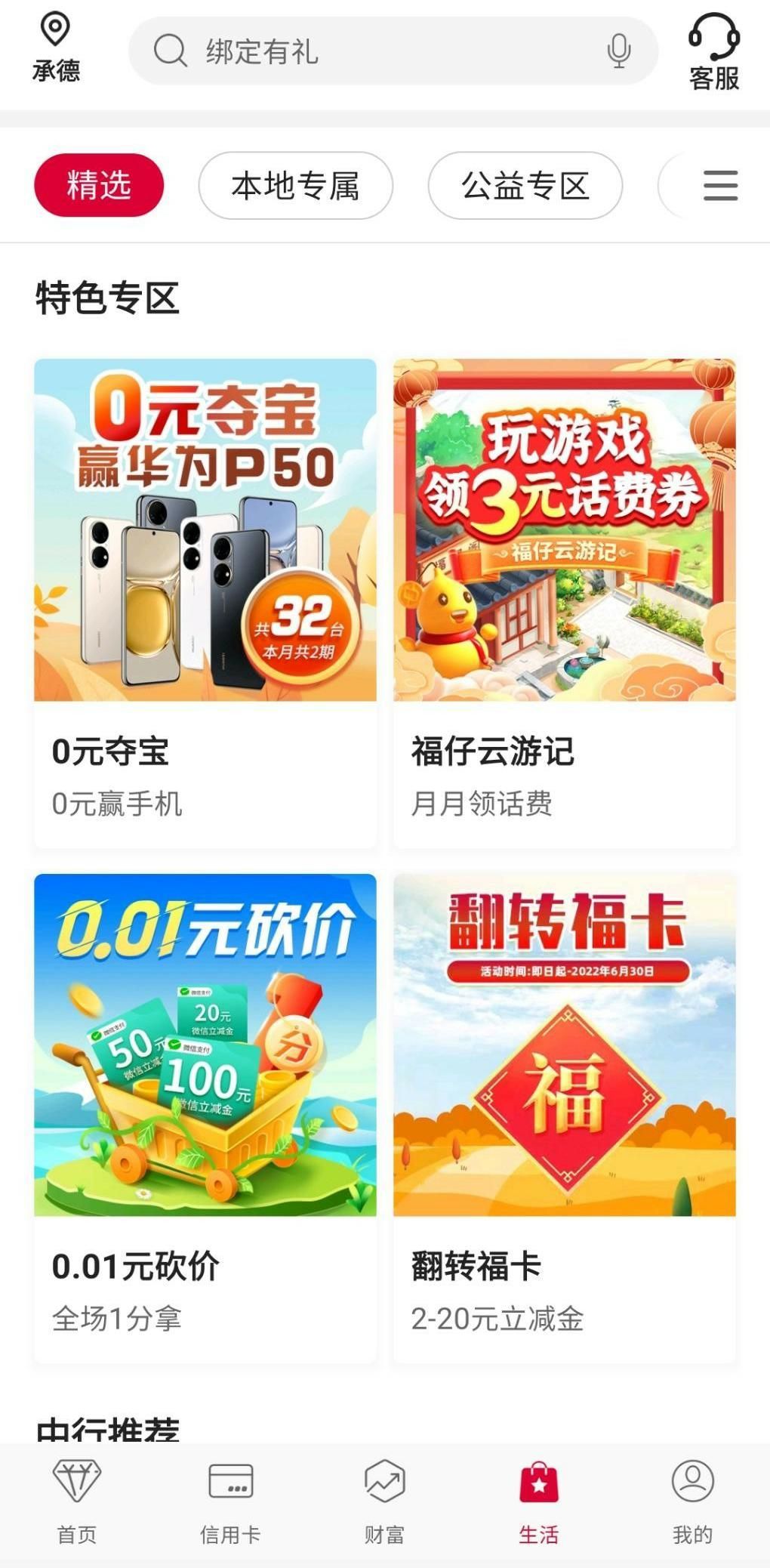Open the 我的 profile tab
Image resolution: width=770 pixels, height=1568 pixels.
pos(692,1502)
